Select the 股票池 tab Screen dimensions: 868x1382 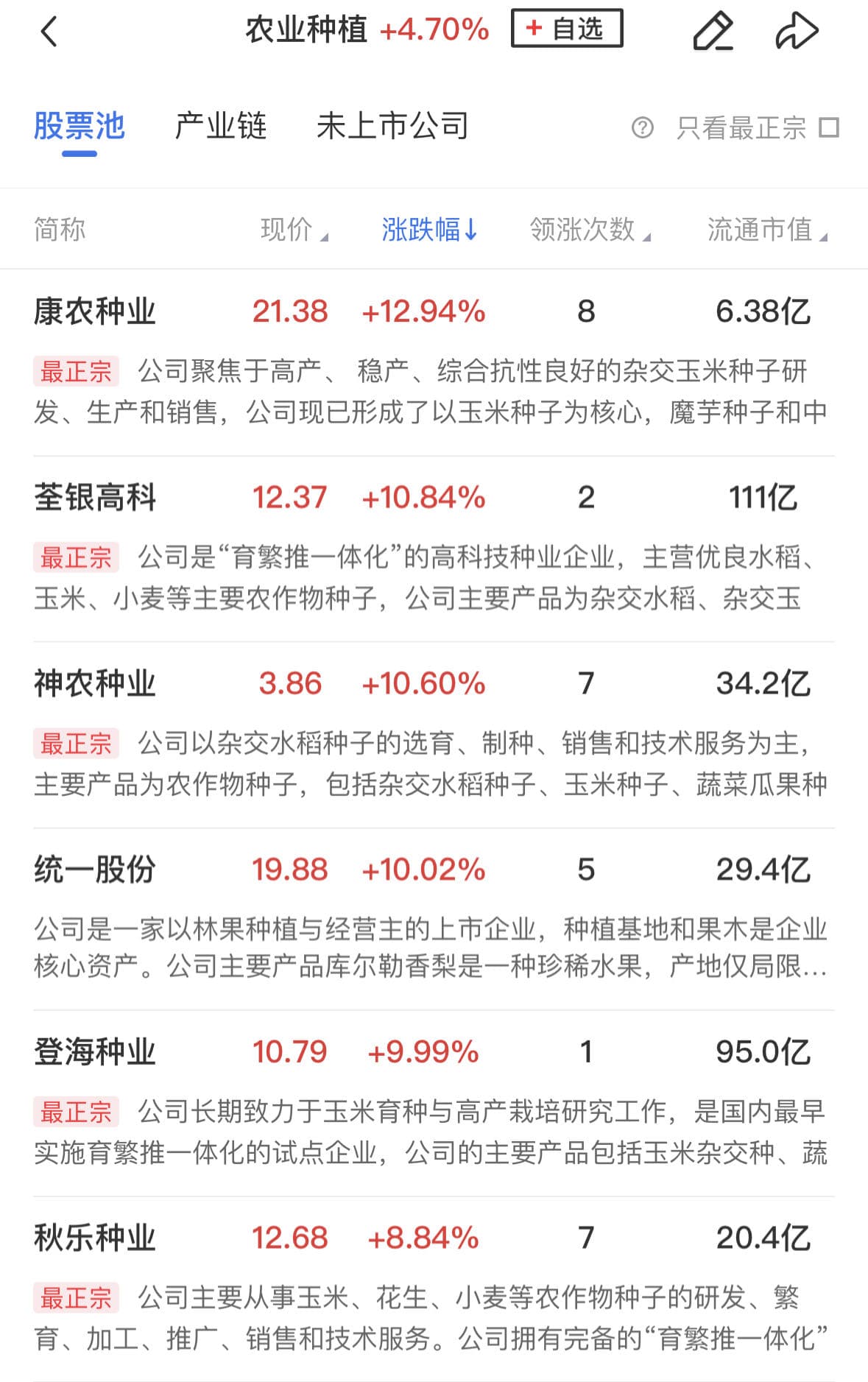(x=80, y=127)
